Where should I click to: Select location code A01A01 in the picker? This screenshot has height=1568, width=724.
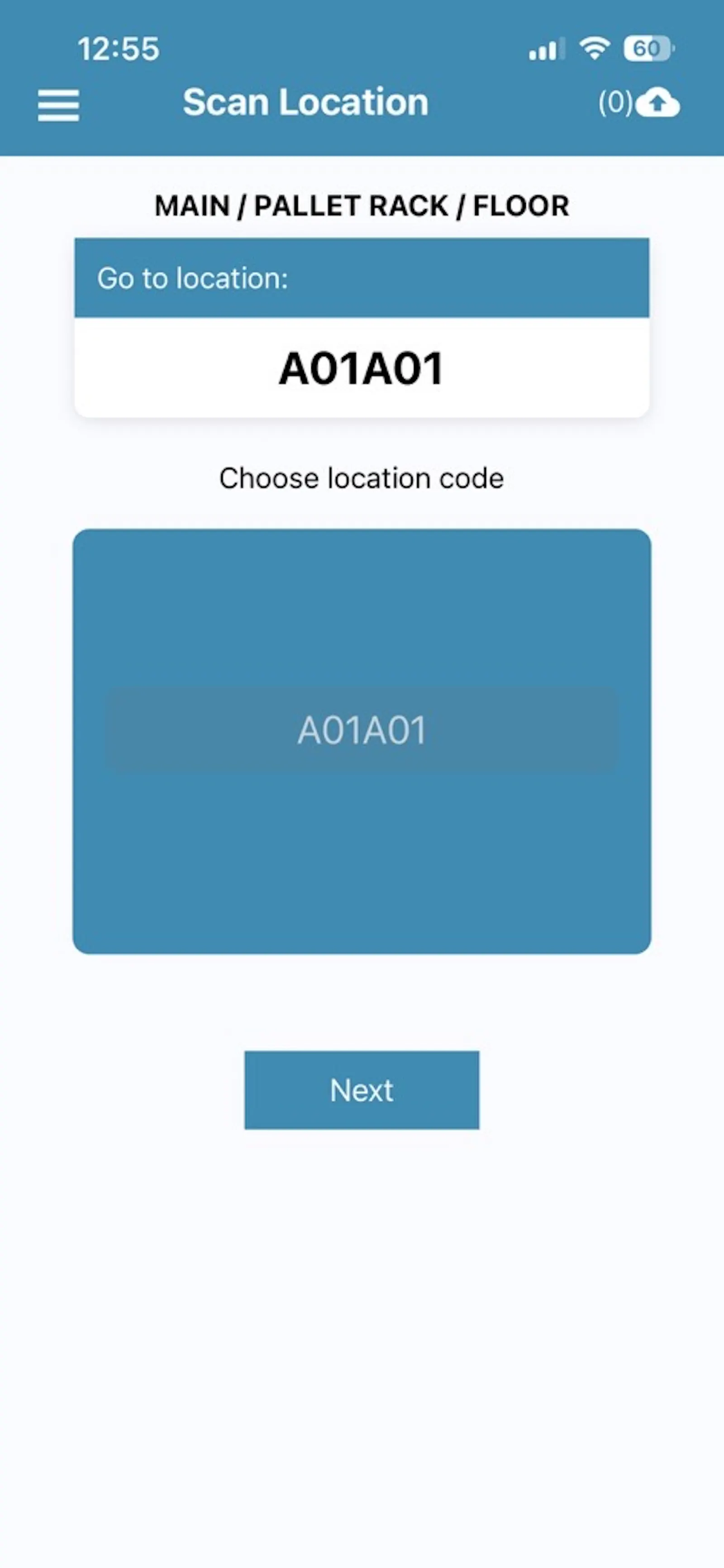point(362,730)
